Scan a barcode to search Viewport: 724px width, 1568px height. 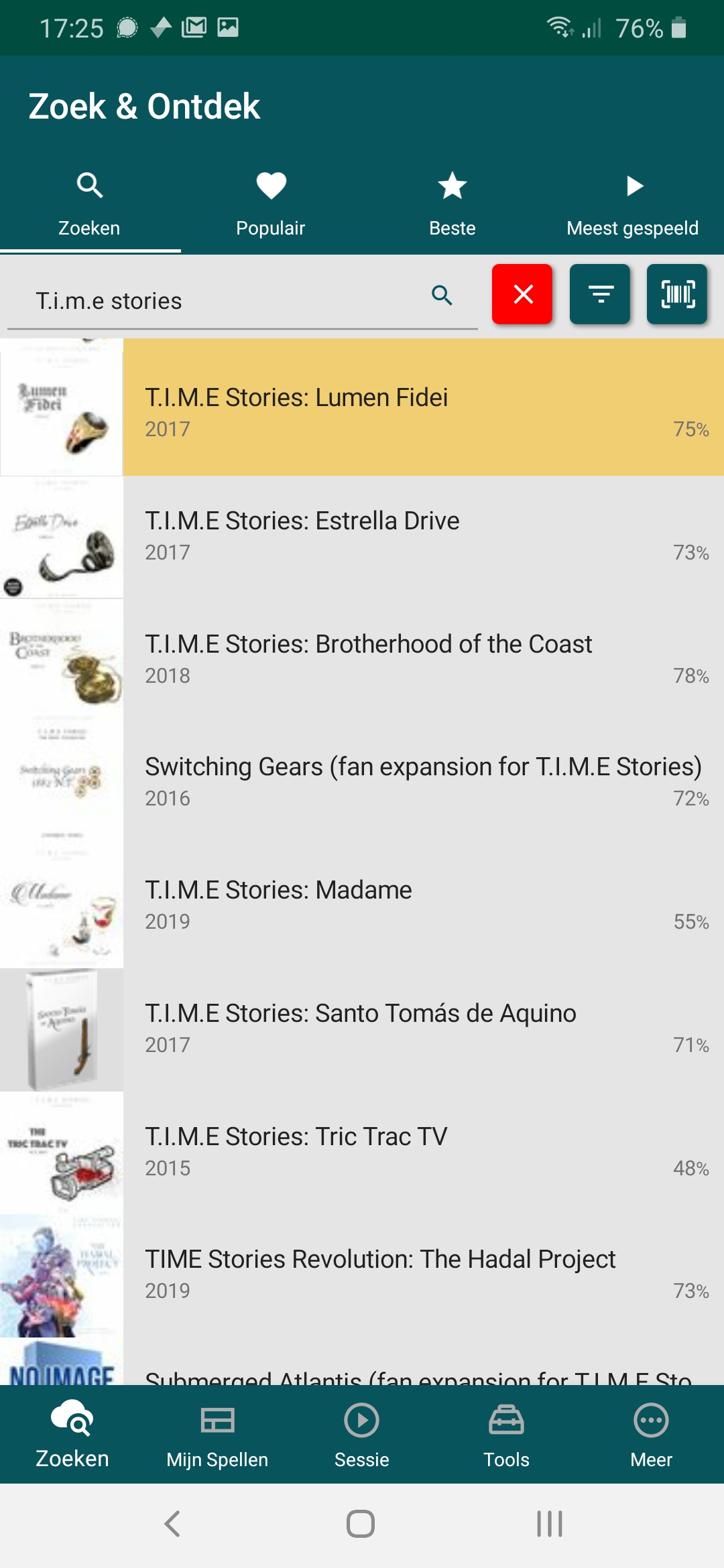click(x=677, y=294)
